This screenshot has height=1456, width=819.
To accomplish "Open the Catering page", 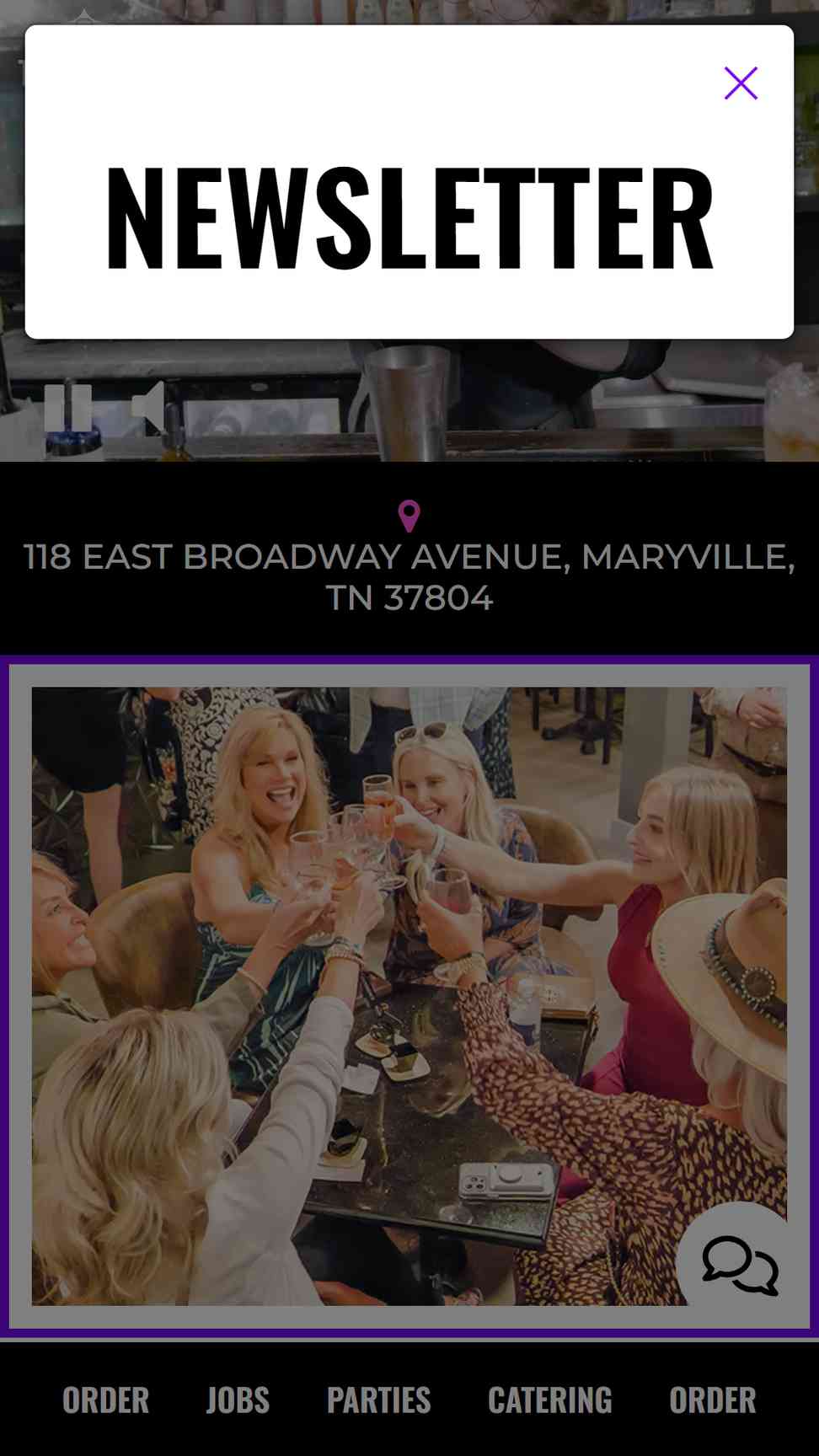I will 549,1400.
